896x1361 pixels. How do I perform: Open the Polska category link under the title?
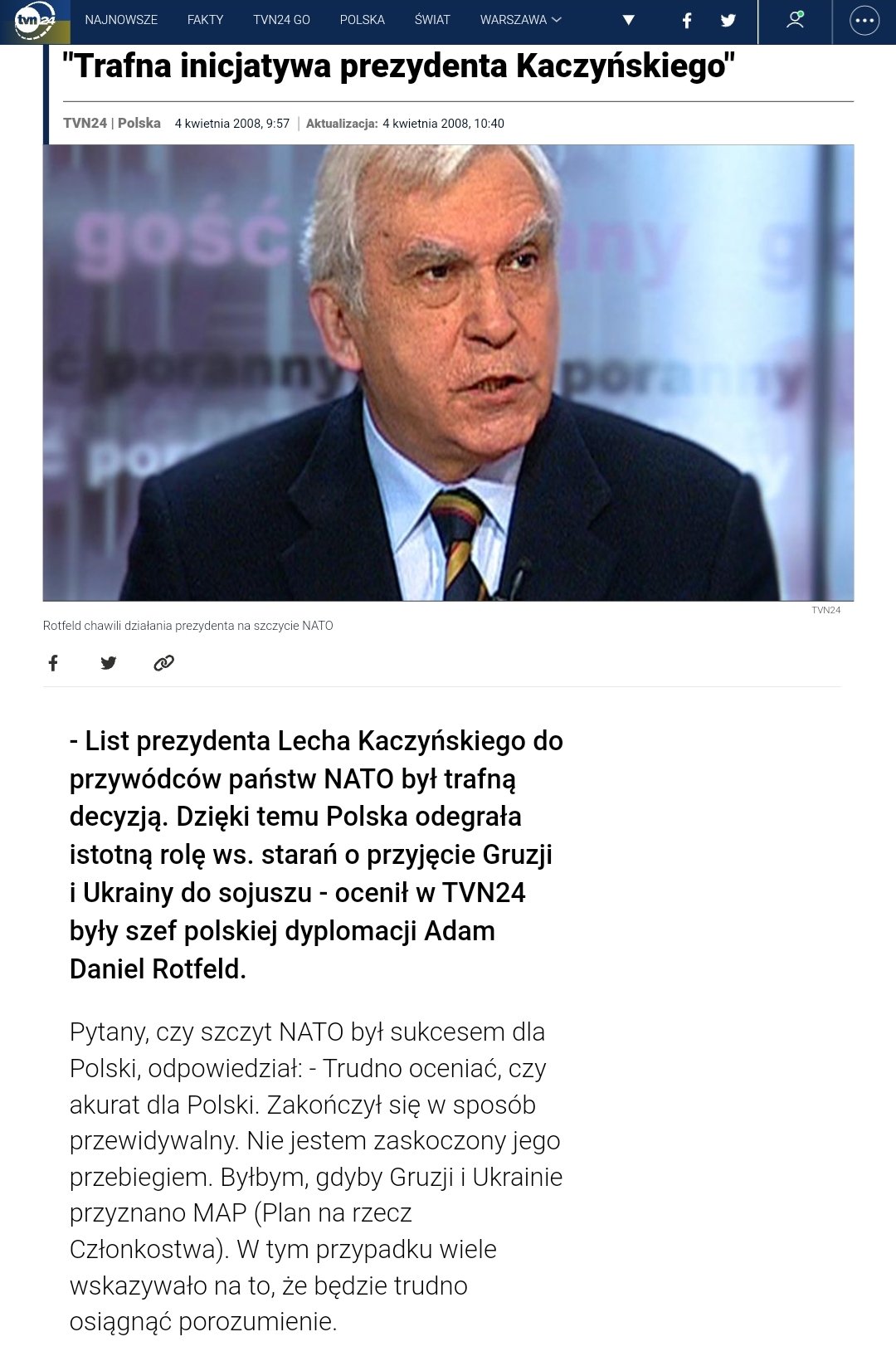pyautogui.click(x=139, y=123)
